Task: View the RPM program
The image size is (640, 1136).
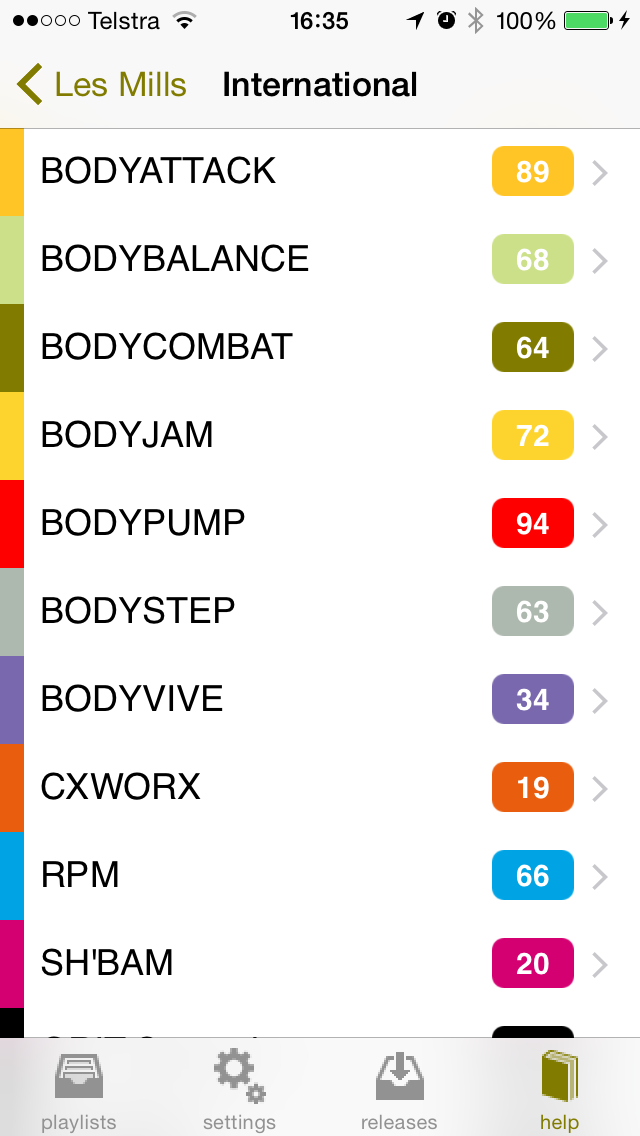Action: click(320, 876)
